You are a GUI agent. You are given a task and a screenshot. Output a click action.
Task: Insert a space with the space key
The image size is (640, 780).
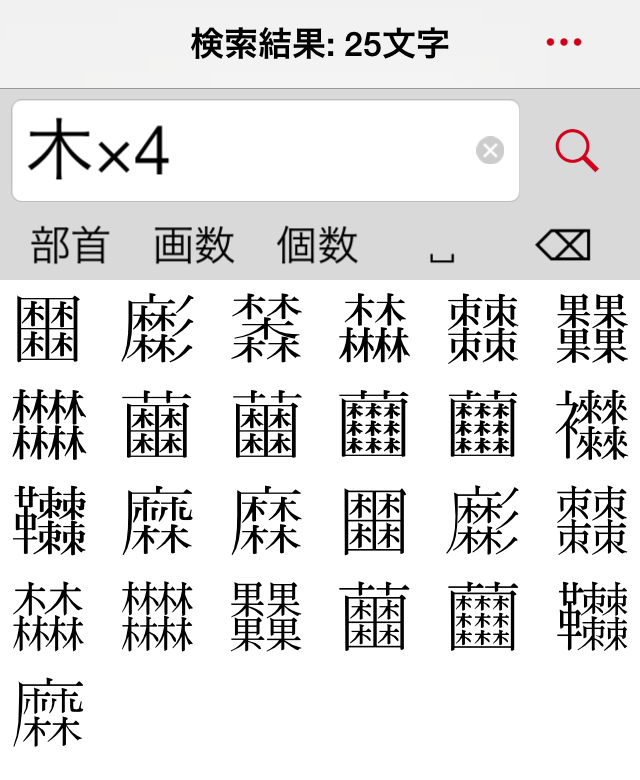pyautogui.click(x=441, y=250)
